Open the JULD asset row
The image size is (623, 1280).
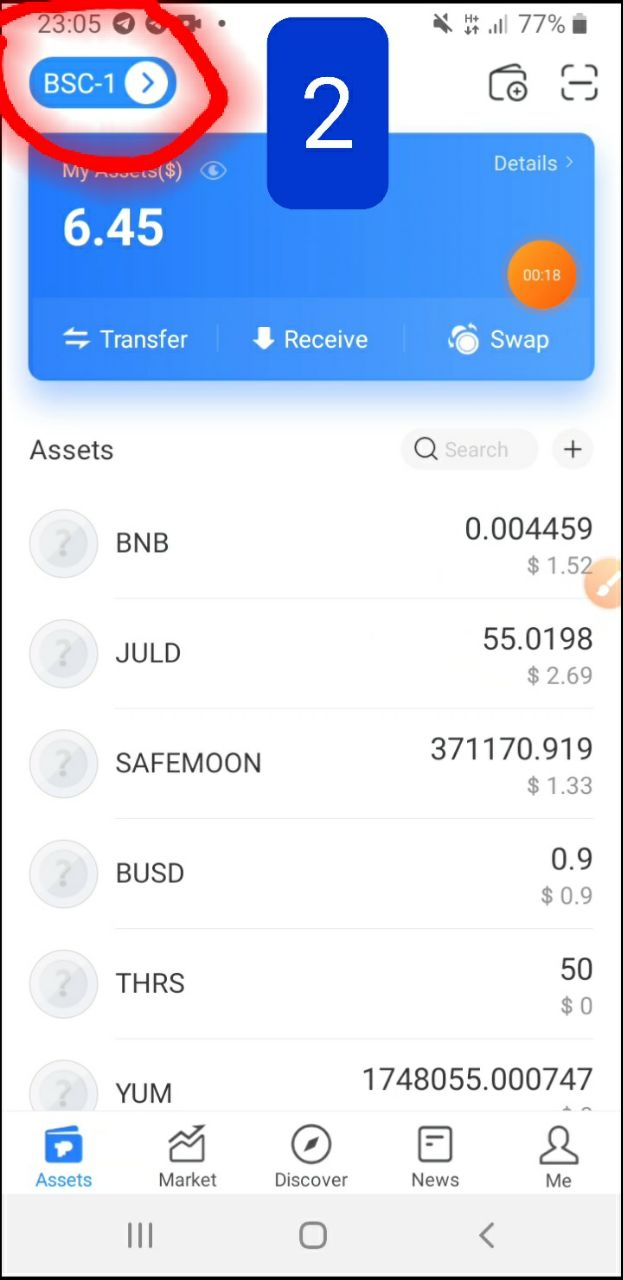tap(311, 654)
